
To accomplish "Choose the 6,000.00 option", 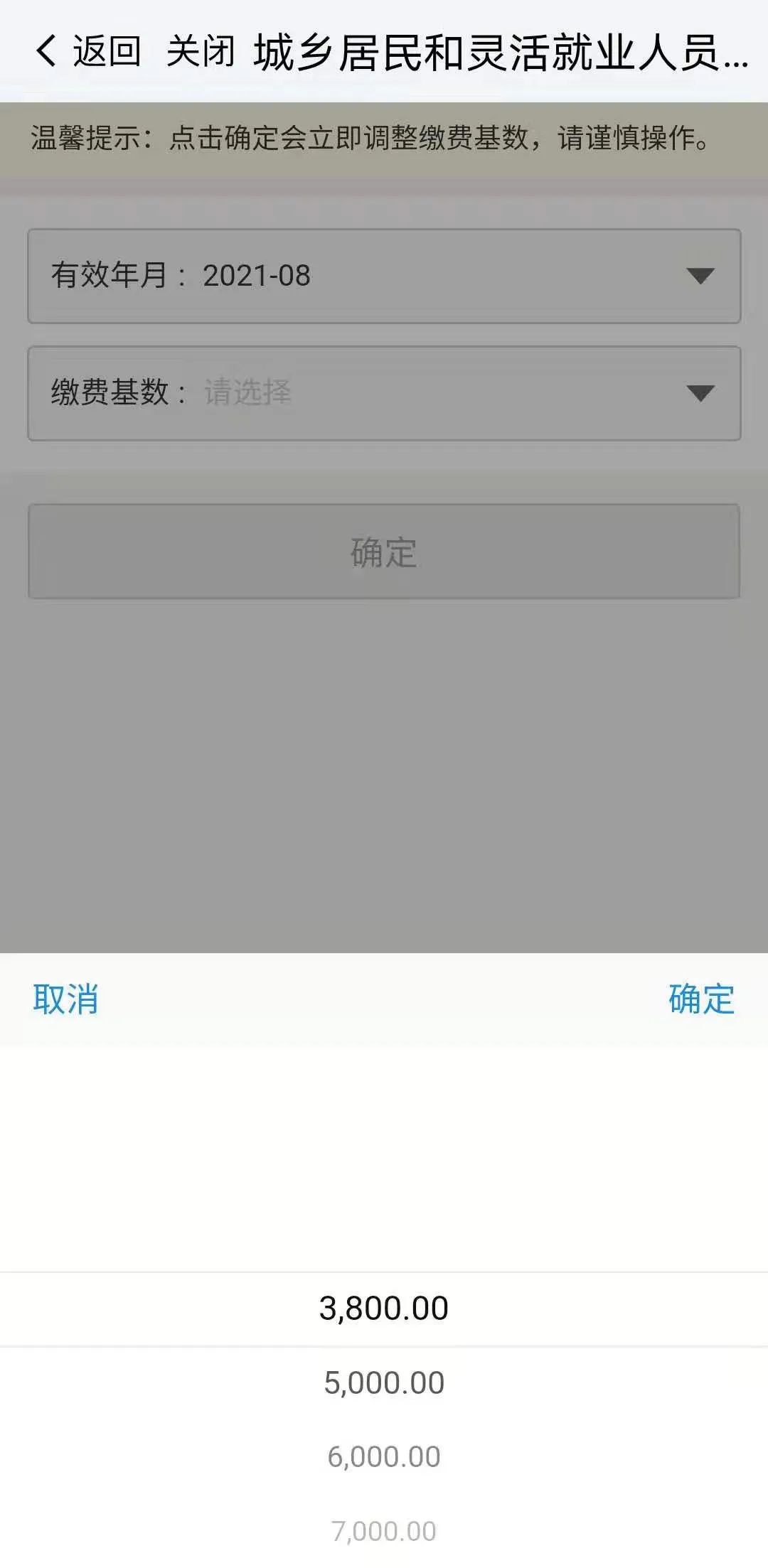I will point(384,1456).
